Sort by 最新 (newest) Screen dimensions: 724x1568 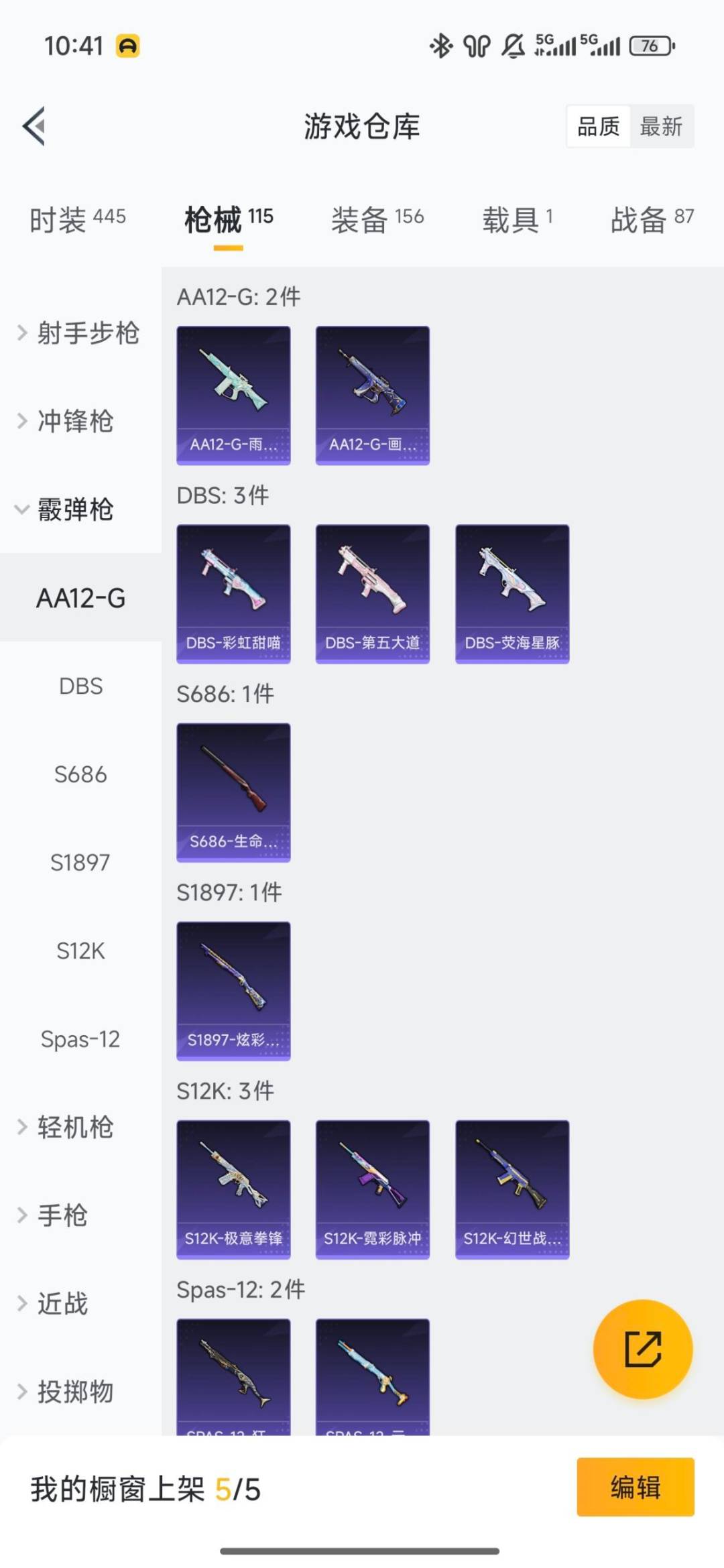pyautogui.click(x=661, y=126)
